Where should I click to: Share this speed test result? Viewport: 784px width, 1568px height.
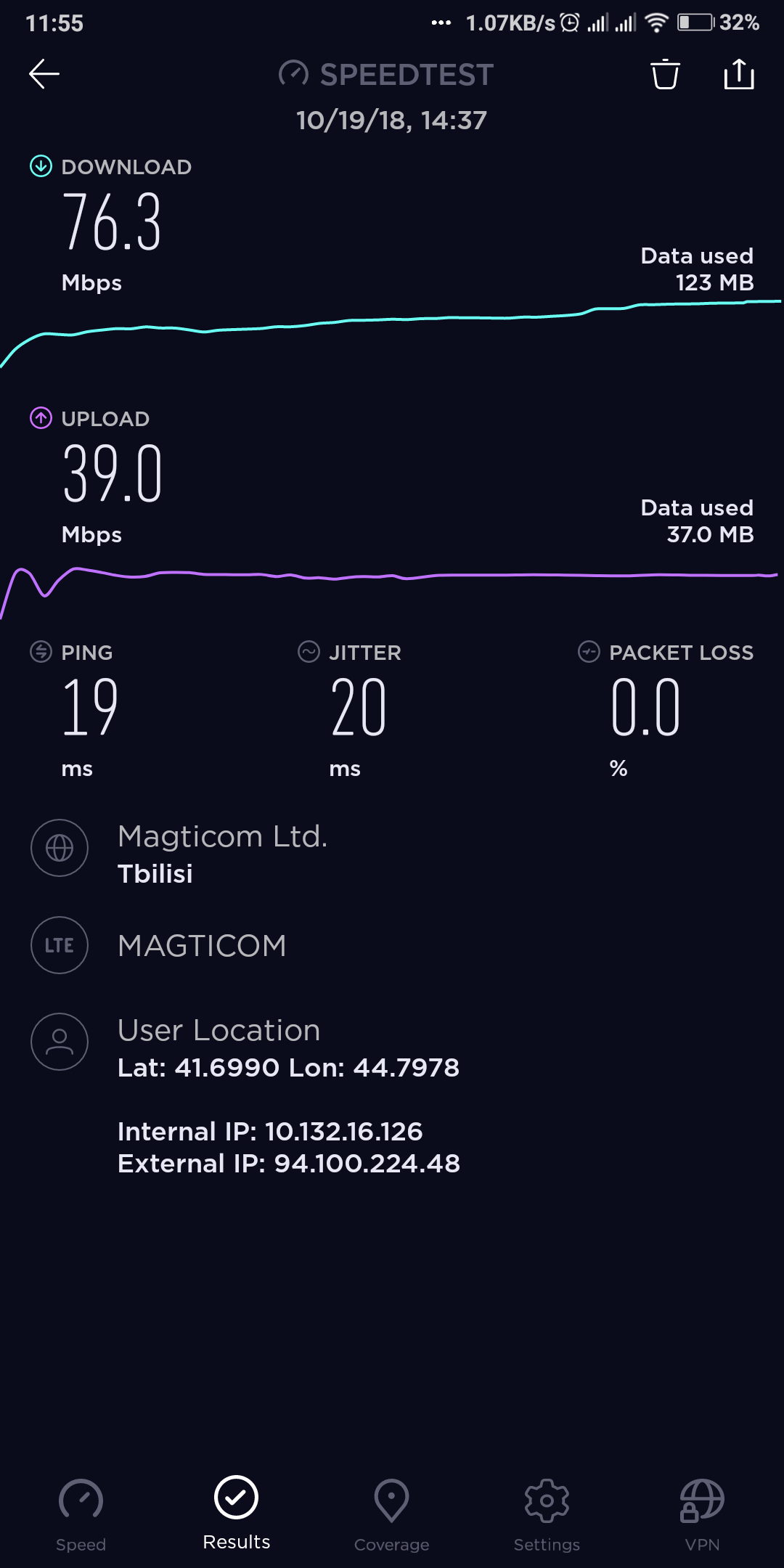[739, 74]
